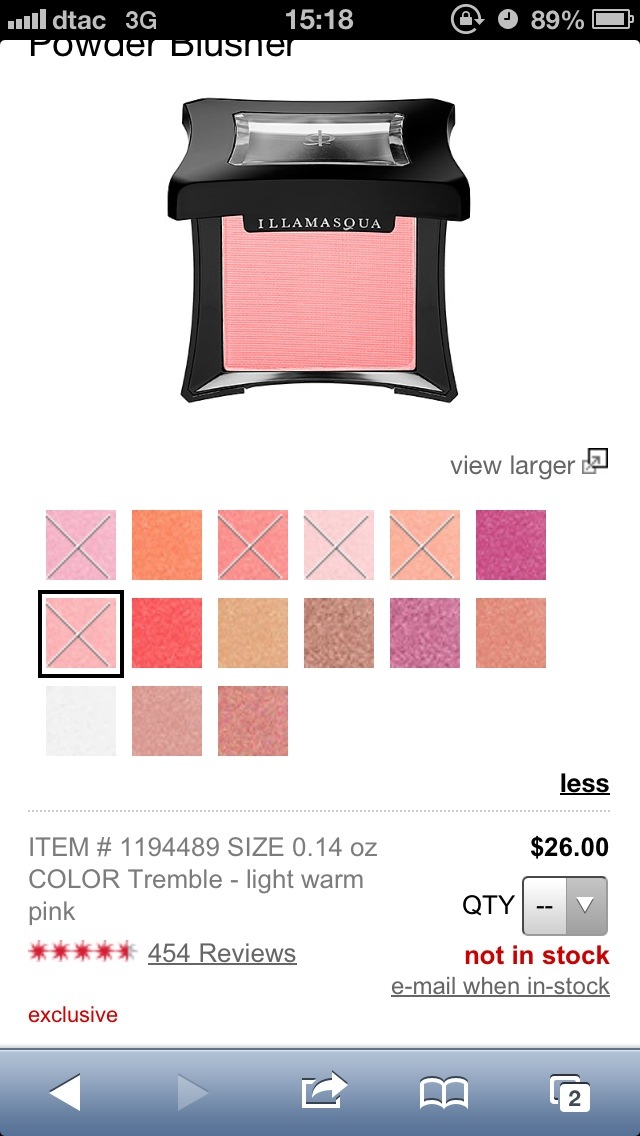Choose the bright coral red swatch
The image size is (640, 1136).
(167, 633)
